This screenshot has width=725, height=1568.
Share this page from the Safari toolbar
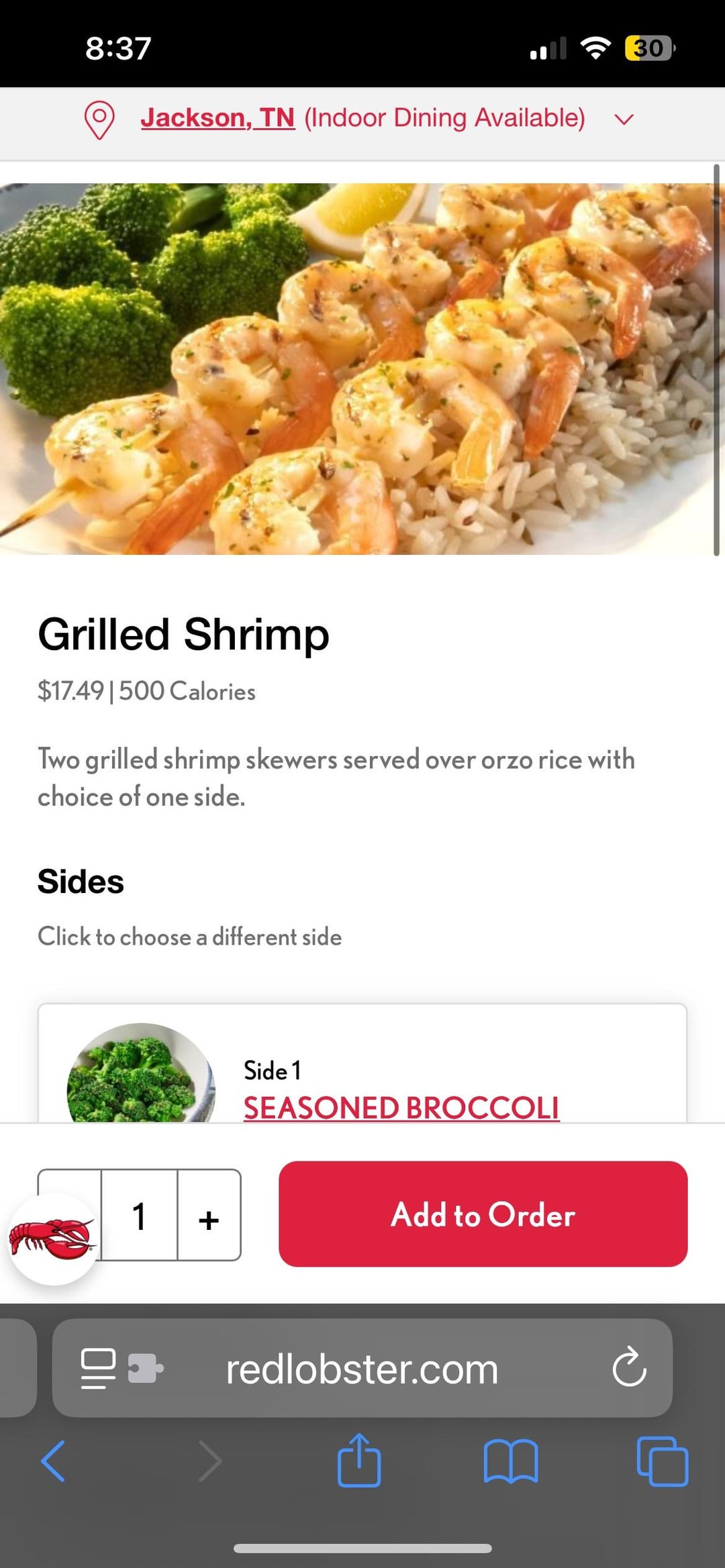pyautogui.click(x=359, y=1461)
